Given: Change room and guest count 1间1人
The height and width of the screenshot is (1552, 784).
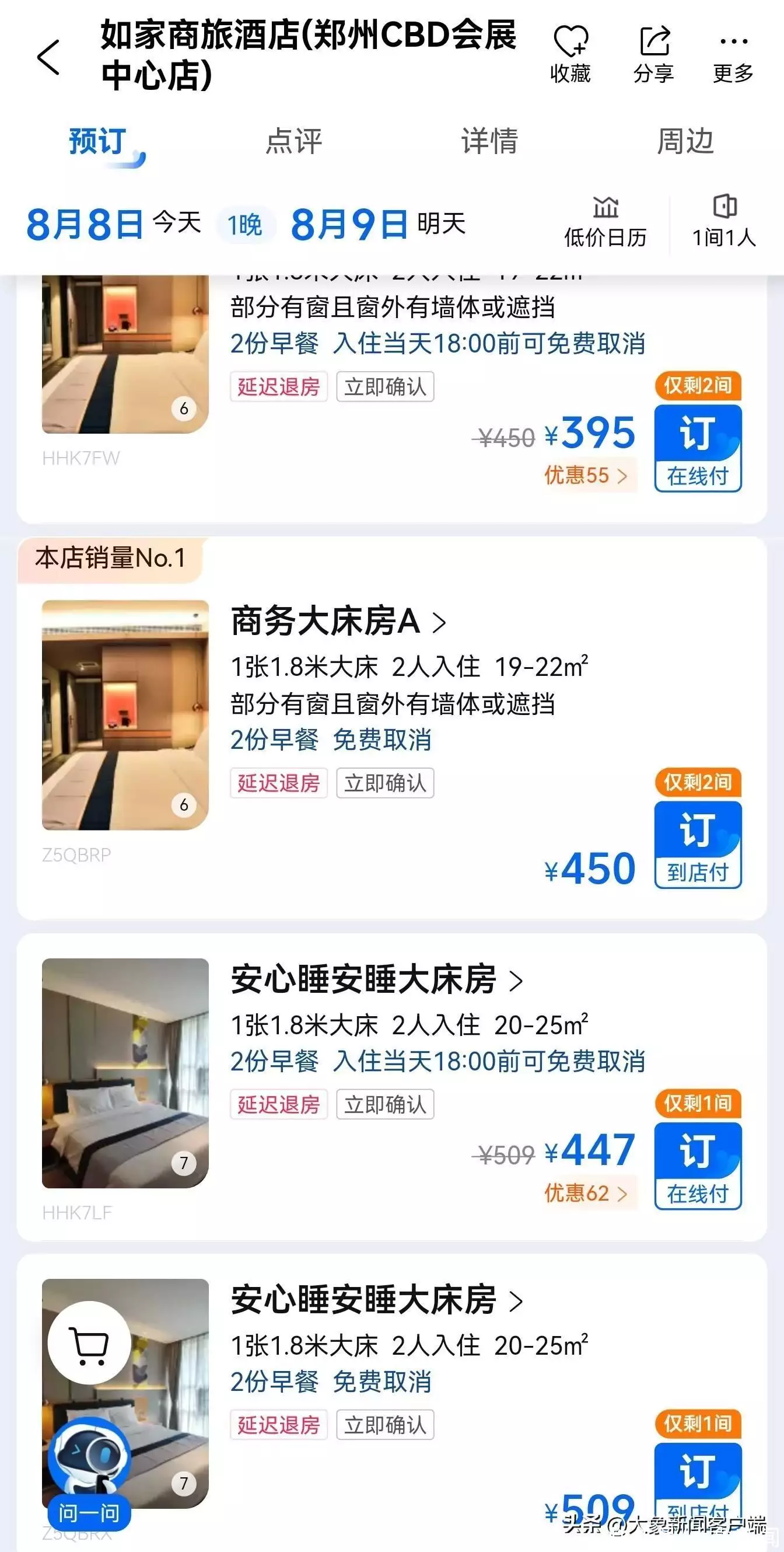Looking at the screenshot, I should (724, 222).
